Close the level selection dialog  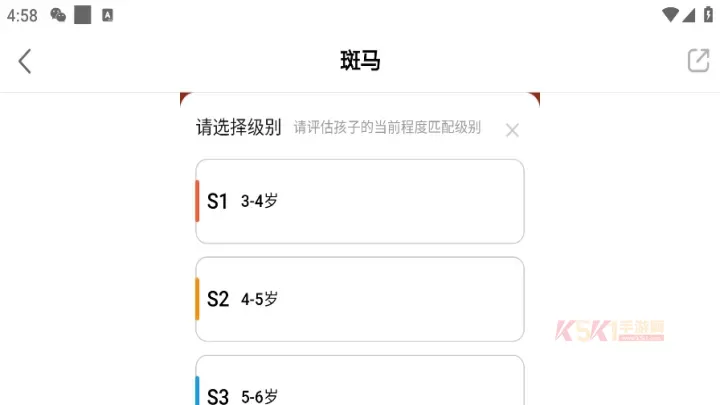pyautogui.click(x=512, y=130)
